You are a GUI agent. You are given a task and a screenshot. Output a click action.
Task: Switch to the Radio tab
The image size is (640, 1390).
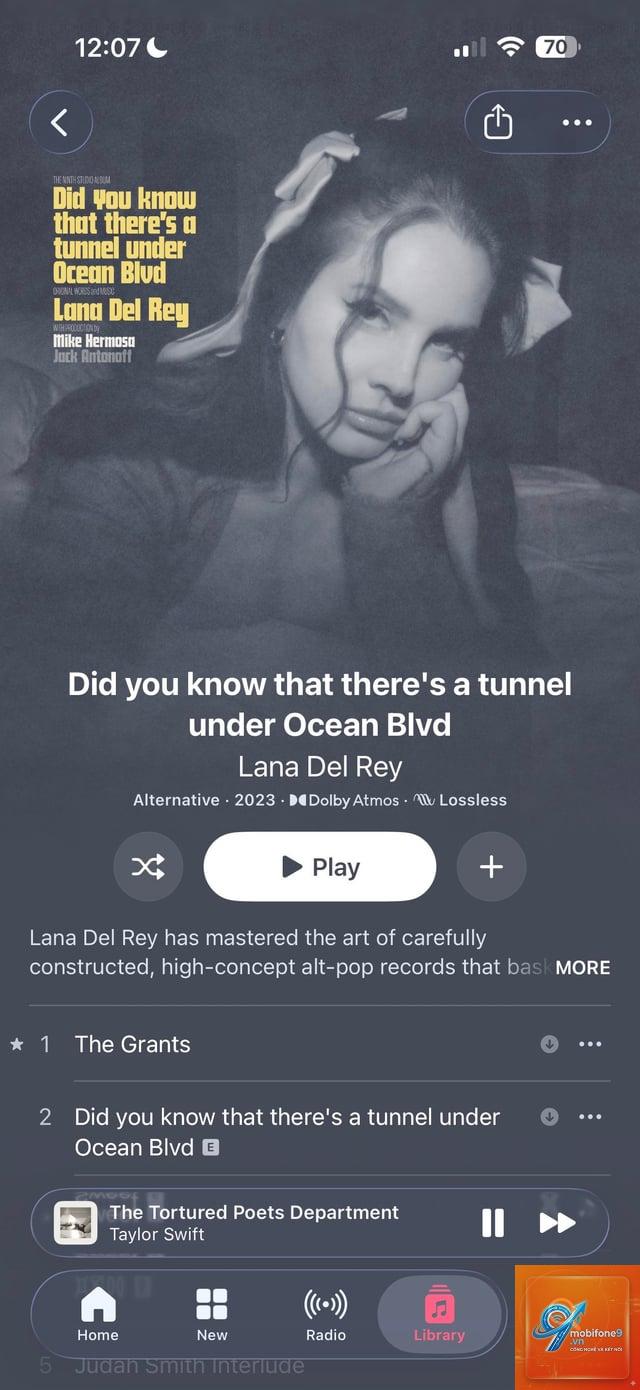326,1314
